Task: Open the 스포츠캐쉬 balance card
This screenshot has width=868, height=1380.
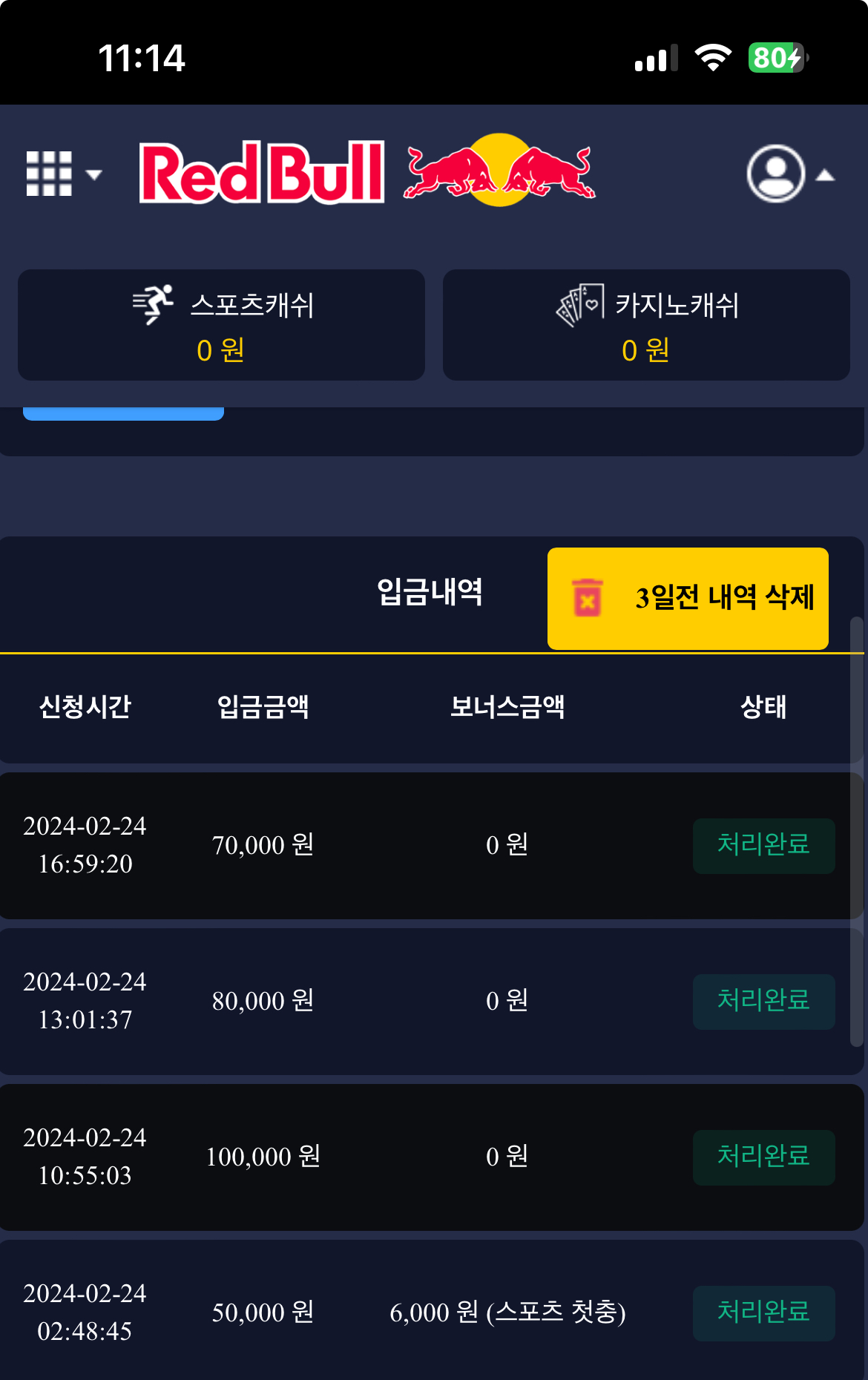Action: [221, 325]
